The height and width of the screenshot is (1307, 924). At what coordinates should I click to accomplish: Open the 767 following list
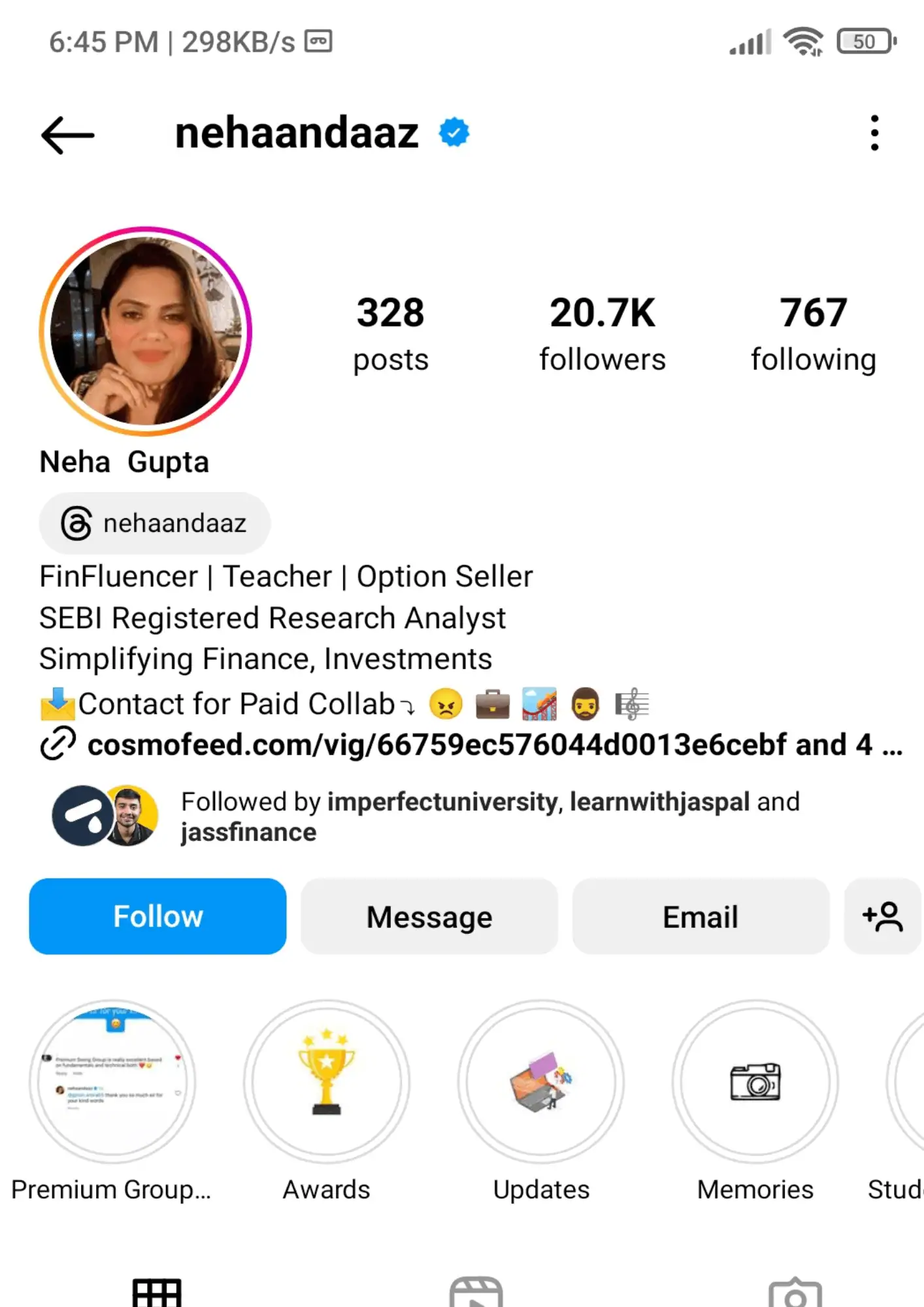point(813,333)
